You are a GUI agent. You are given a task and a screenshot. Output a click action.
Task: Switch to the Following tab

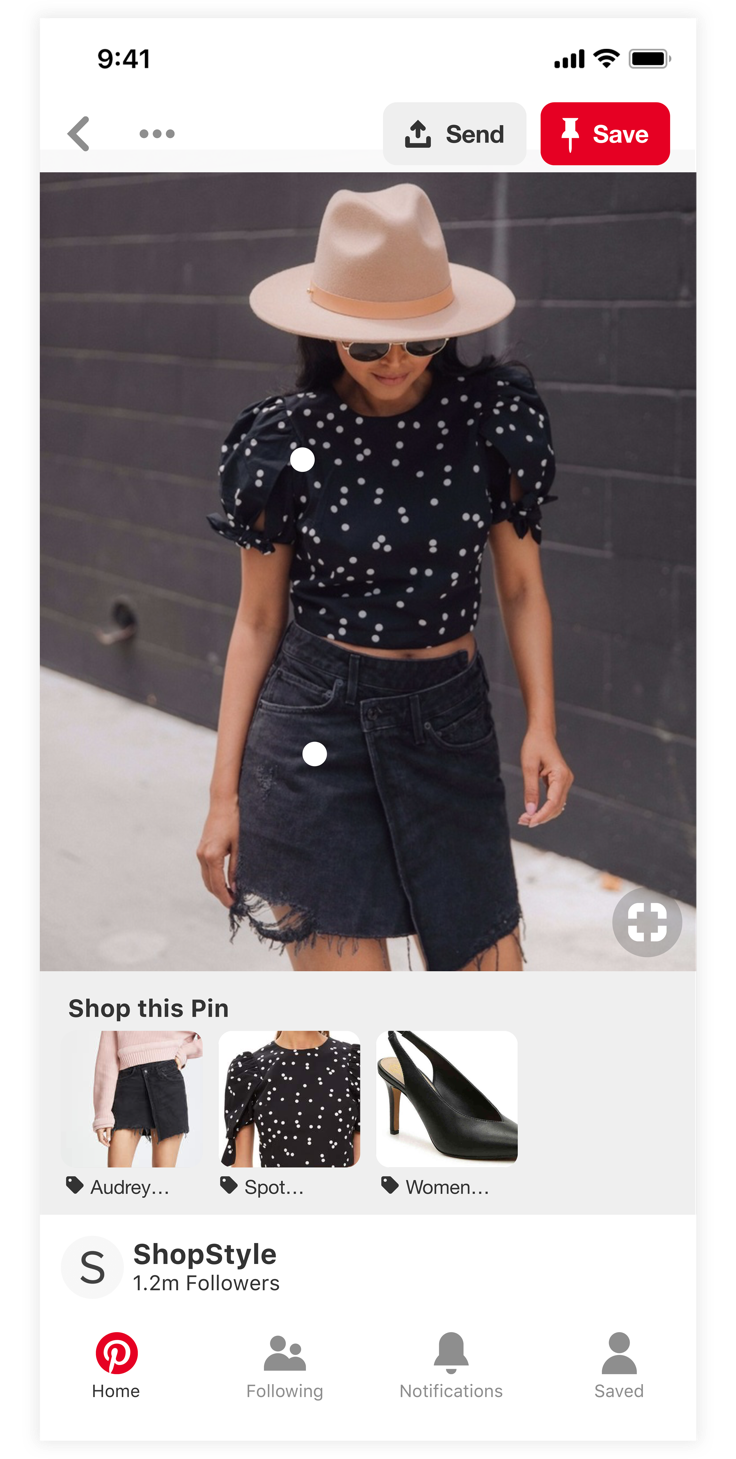click(285, 1365)
